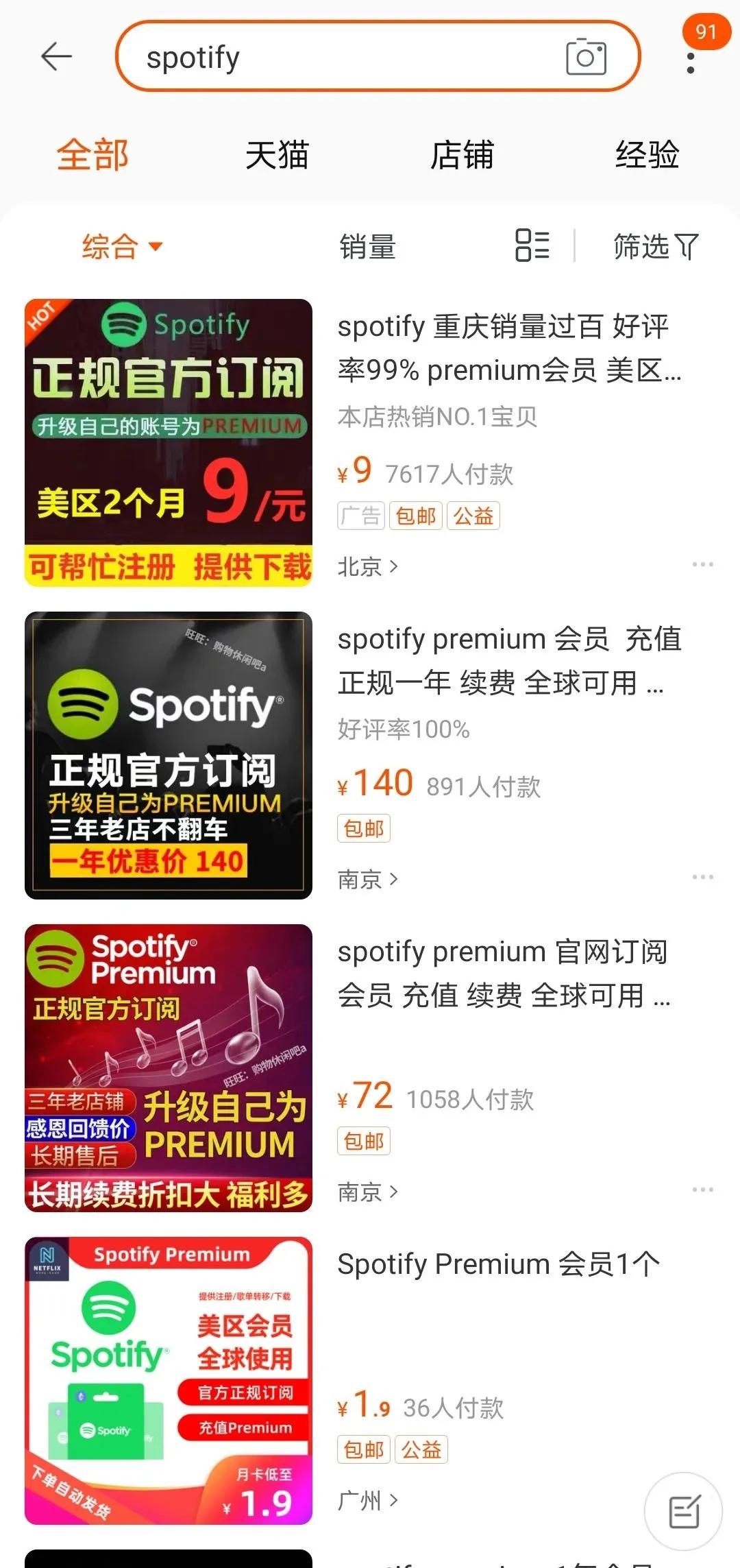This screenshot has width=740, height=1568.
Task: Tap the back arrow to return
Action: pyautogui.click(x=58, y=56)
